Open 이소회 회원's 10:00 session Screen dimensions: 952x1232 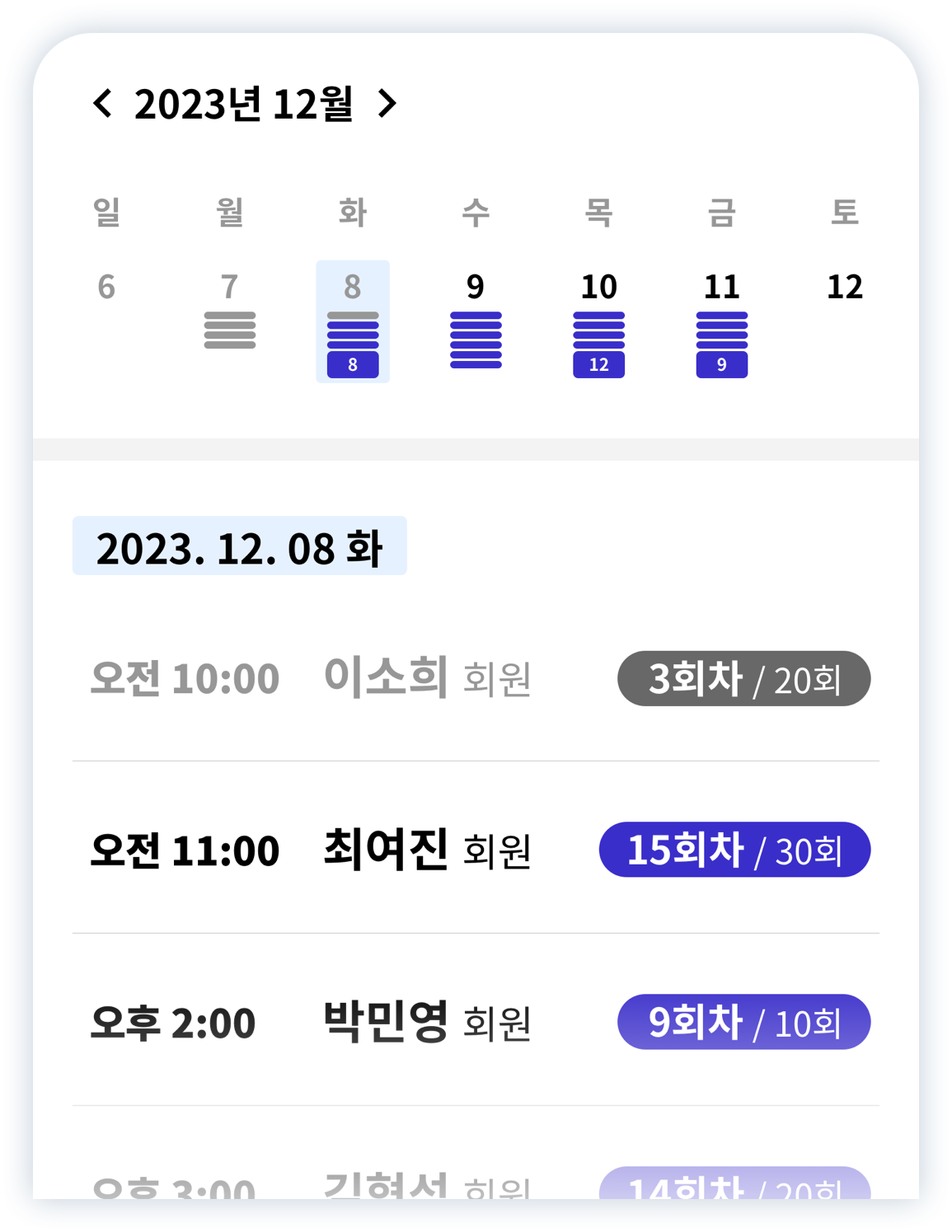pyautogui.click(x=476, y=679)
